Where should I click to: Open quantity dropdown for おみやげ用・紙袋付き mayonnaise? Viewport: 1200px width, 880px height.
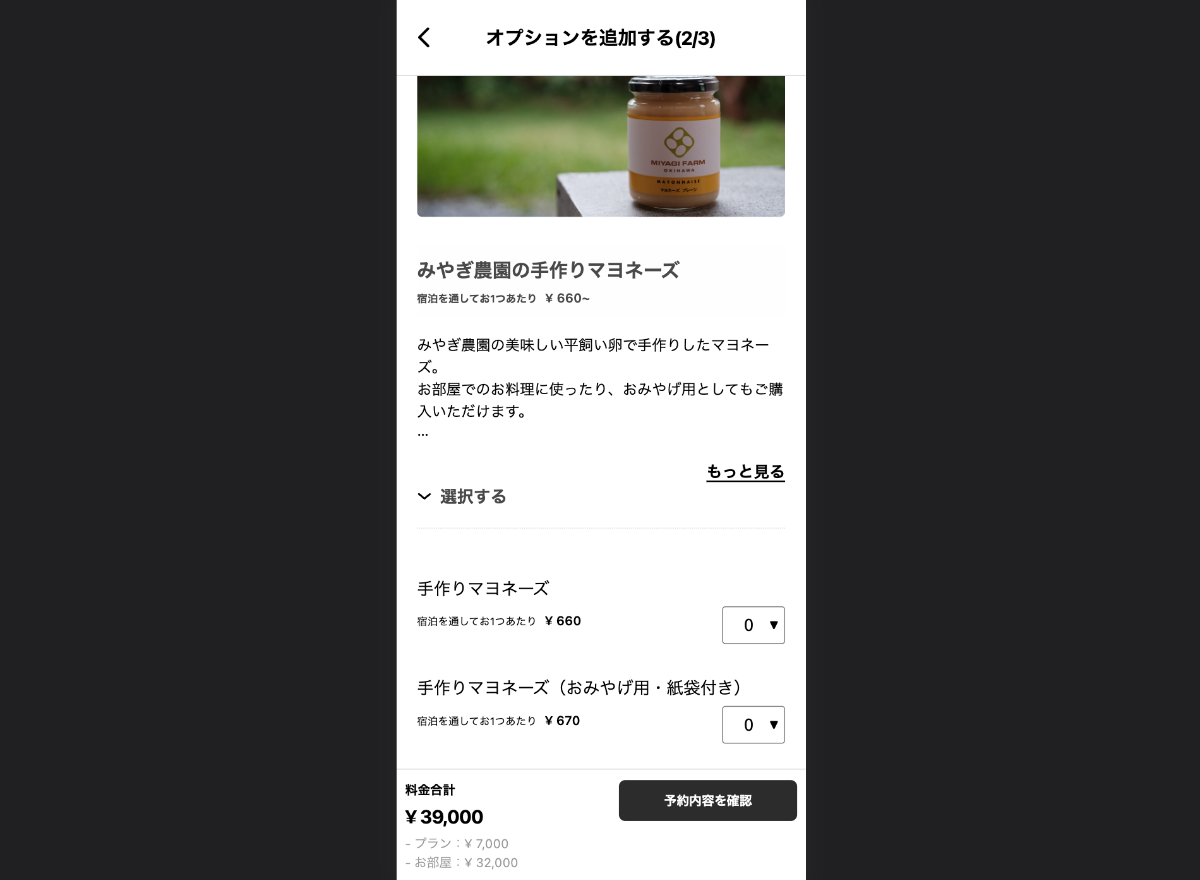[753, 725]
